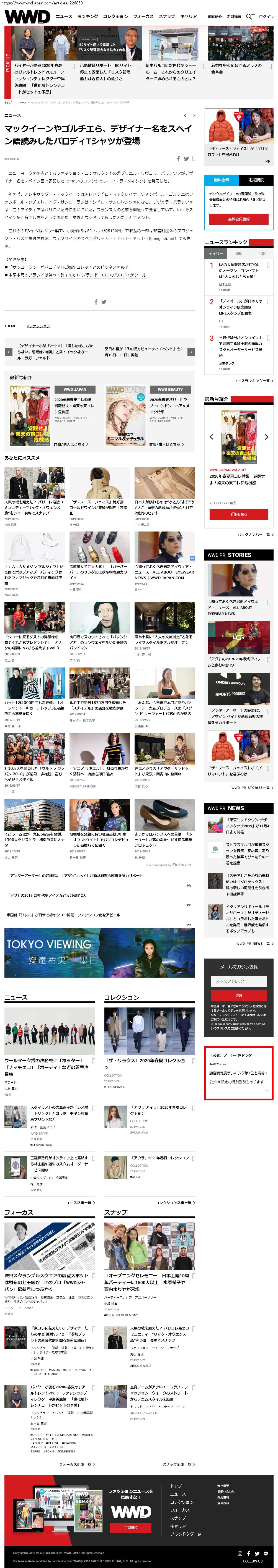Open the コレクション menu in the header
Image resolution: width=278 pixels, height=1568 pixels.
click(x=115, y=16)
